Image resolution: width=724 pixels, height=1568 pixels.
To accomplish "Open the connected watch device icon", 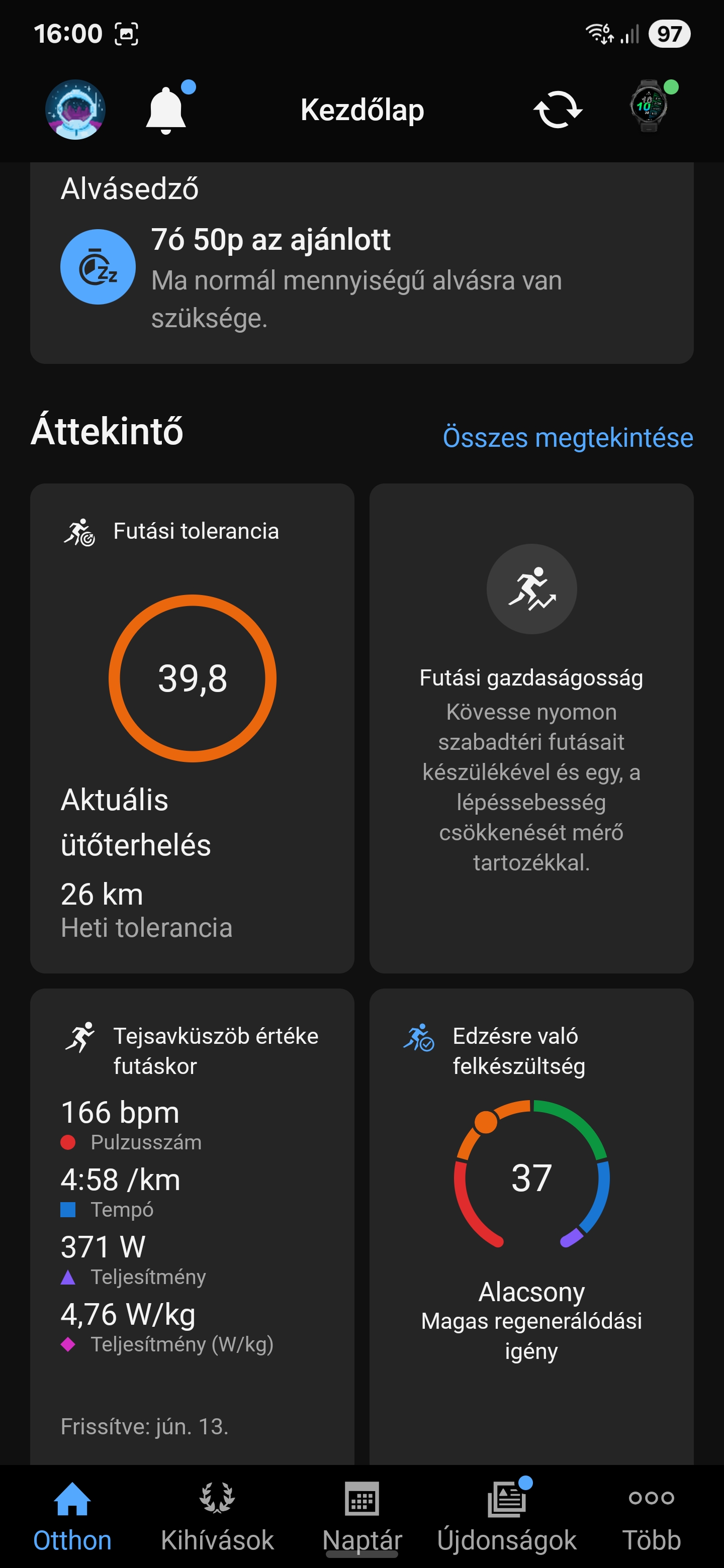I will coord(649,106).
